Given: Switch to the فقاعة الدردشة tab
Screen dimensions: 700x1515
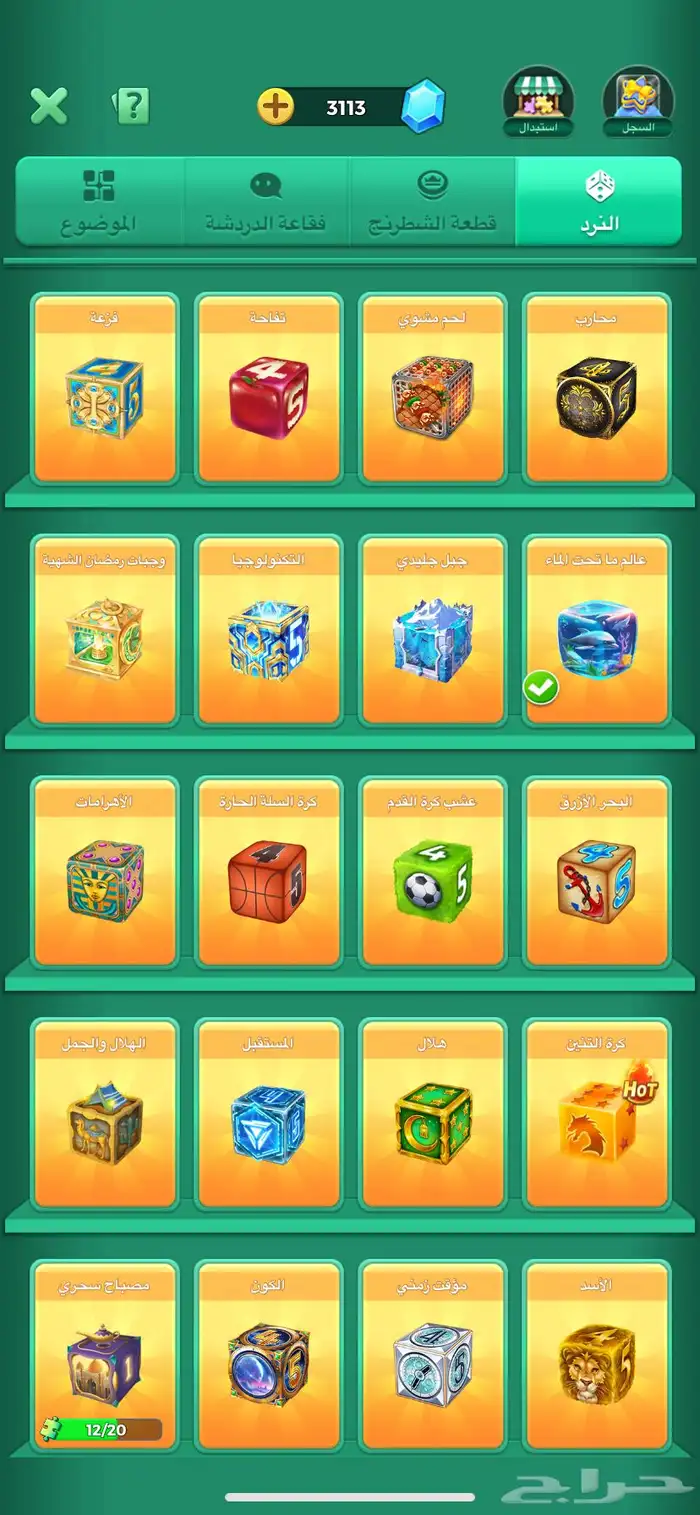Looking at the screenshot, I should [x=266, y=201].
